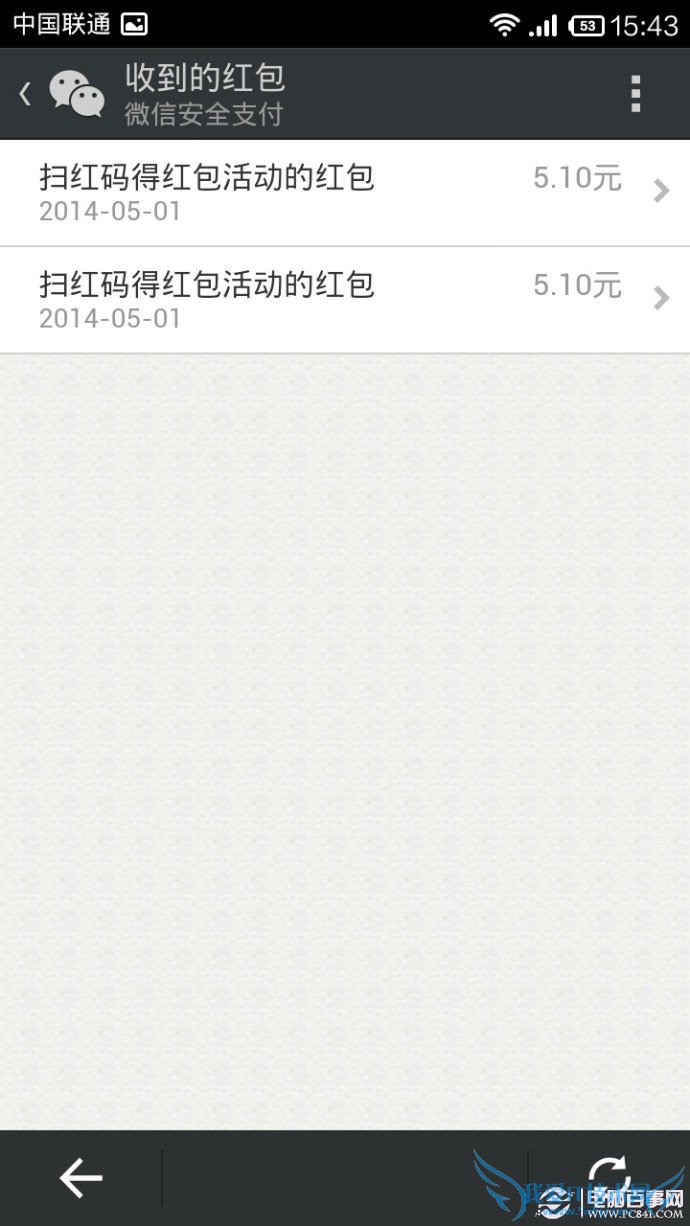Image resolution: width=690 pixels, height=1226 pixels.
Task: Open the three-dot overflow menu
Action: click(x=635, y=94)
